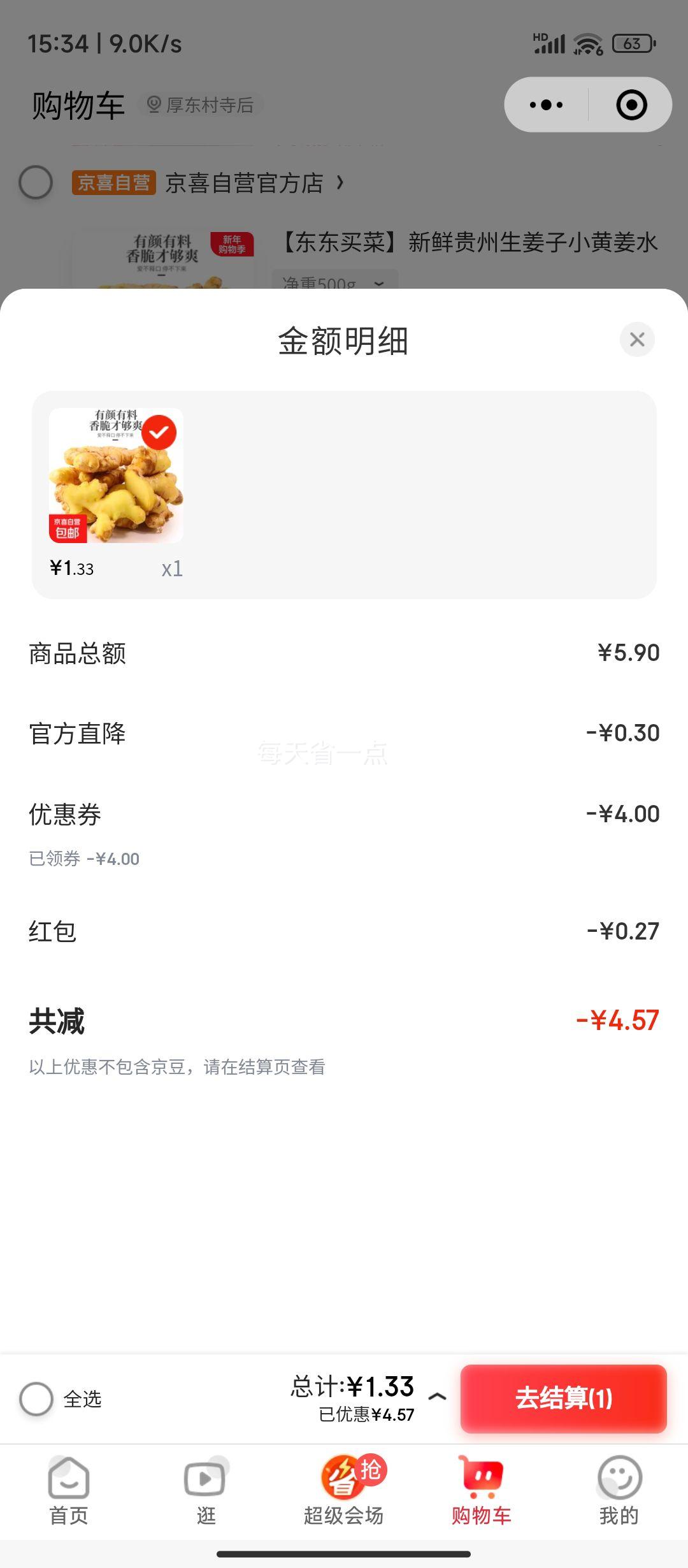The image size is (688, 1568).
Task: Tap the location pin beside 厚东村寺后
Action: pyautogui.click(x=153, y=106)
